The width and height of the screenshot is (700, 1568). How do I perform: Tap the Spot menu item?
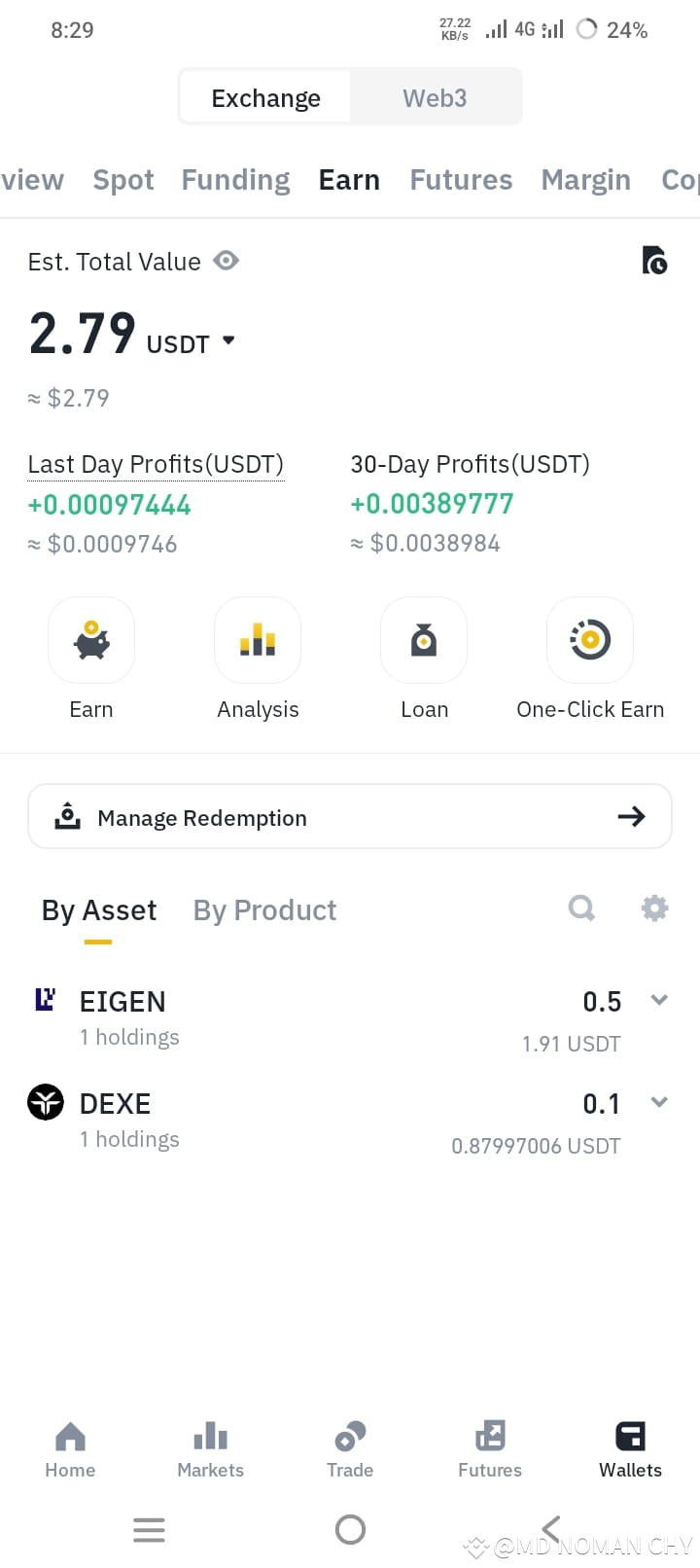point(123,179)
